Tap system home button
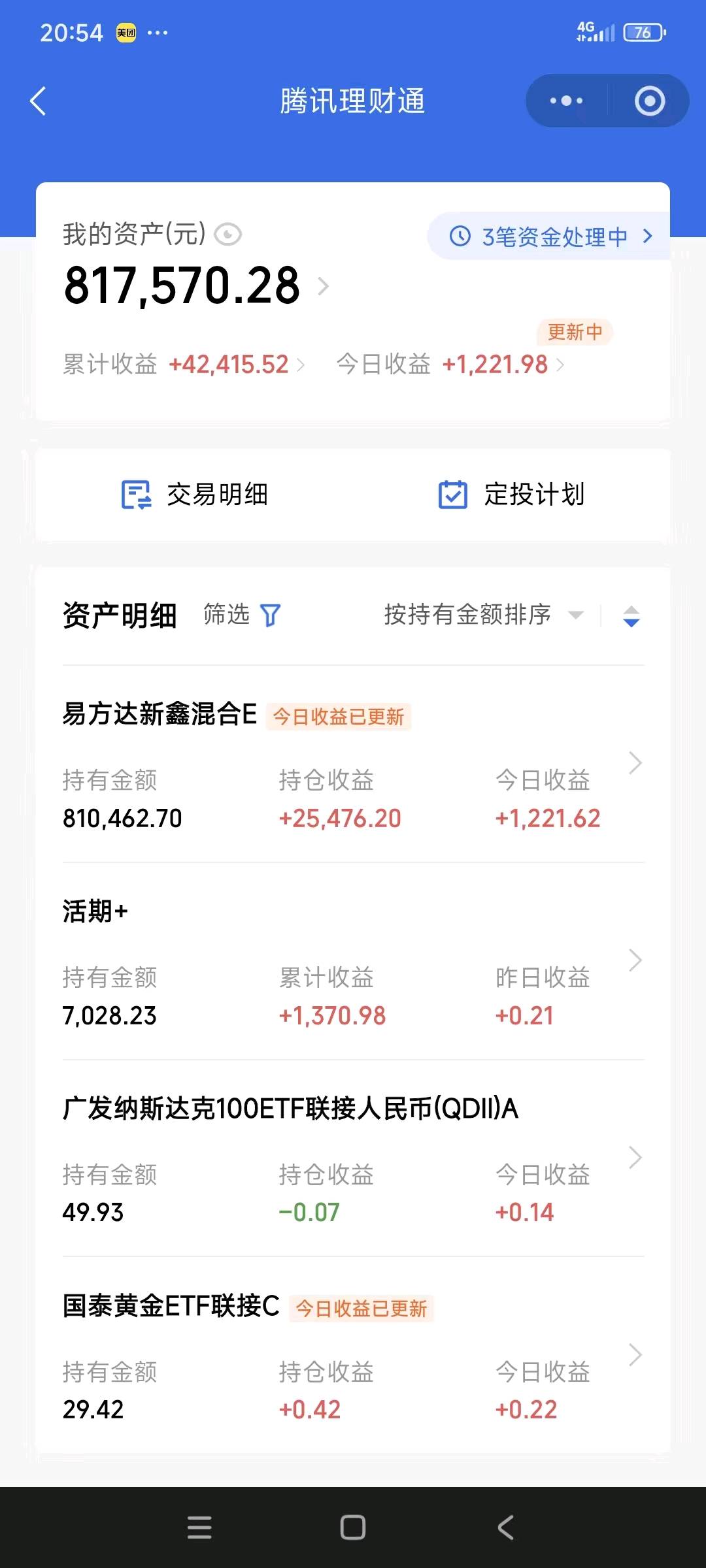The image size is (706, 1568). (x=353, y=1527)
